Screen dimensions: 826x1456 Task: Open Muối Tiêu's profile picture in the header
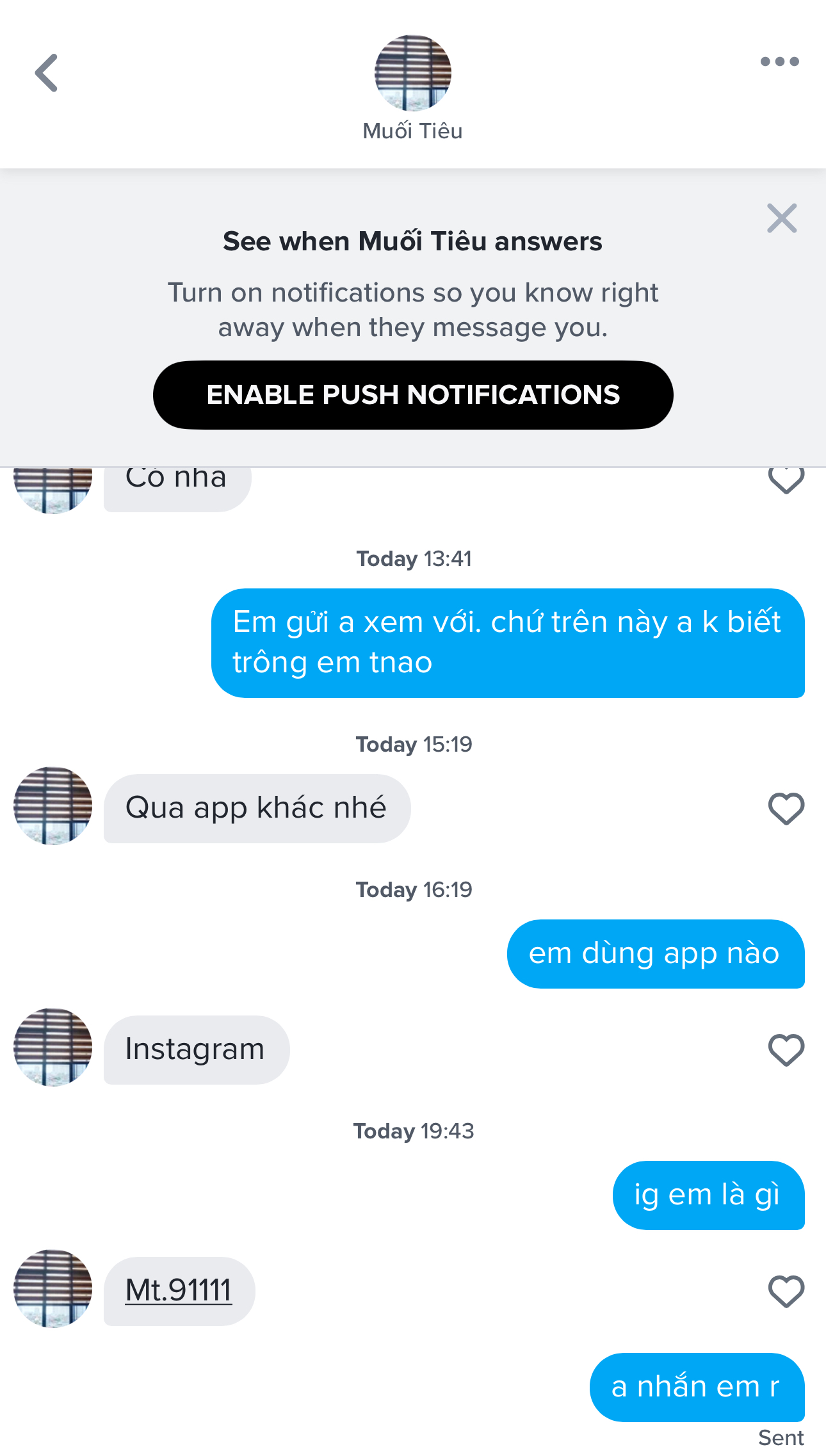click(413, 73)
